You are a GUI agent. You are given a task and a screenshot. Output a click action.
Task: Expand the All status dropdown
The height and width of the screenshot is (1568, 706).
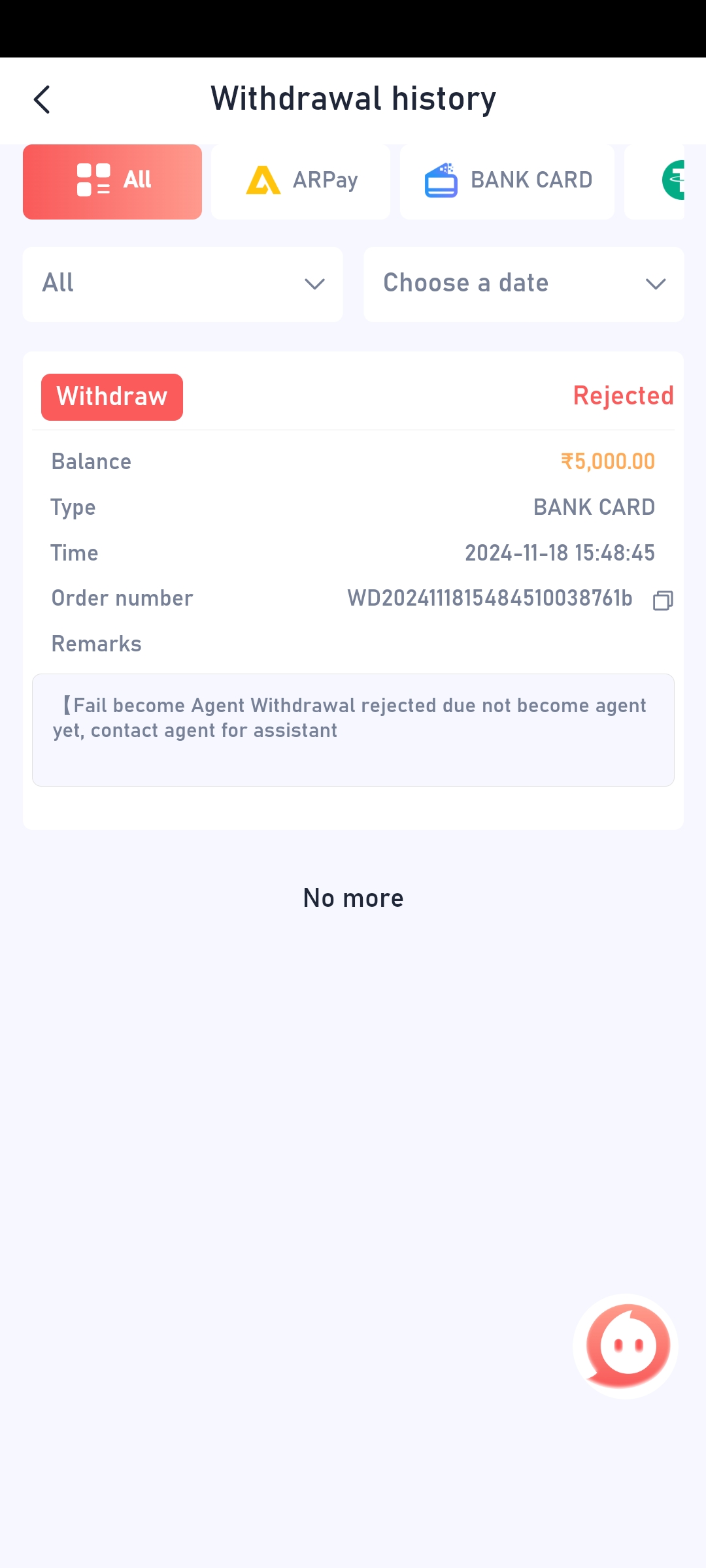coord(183,284)
